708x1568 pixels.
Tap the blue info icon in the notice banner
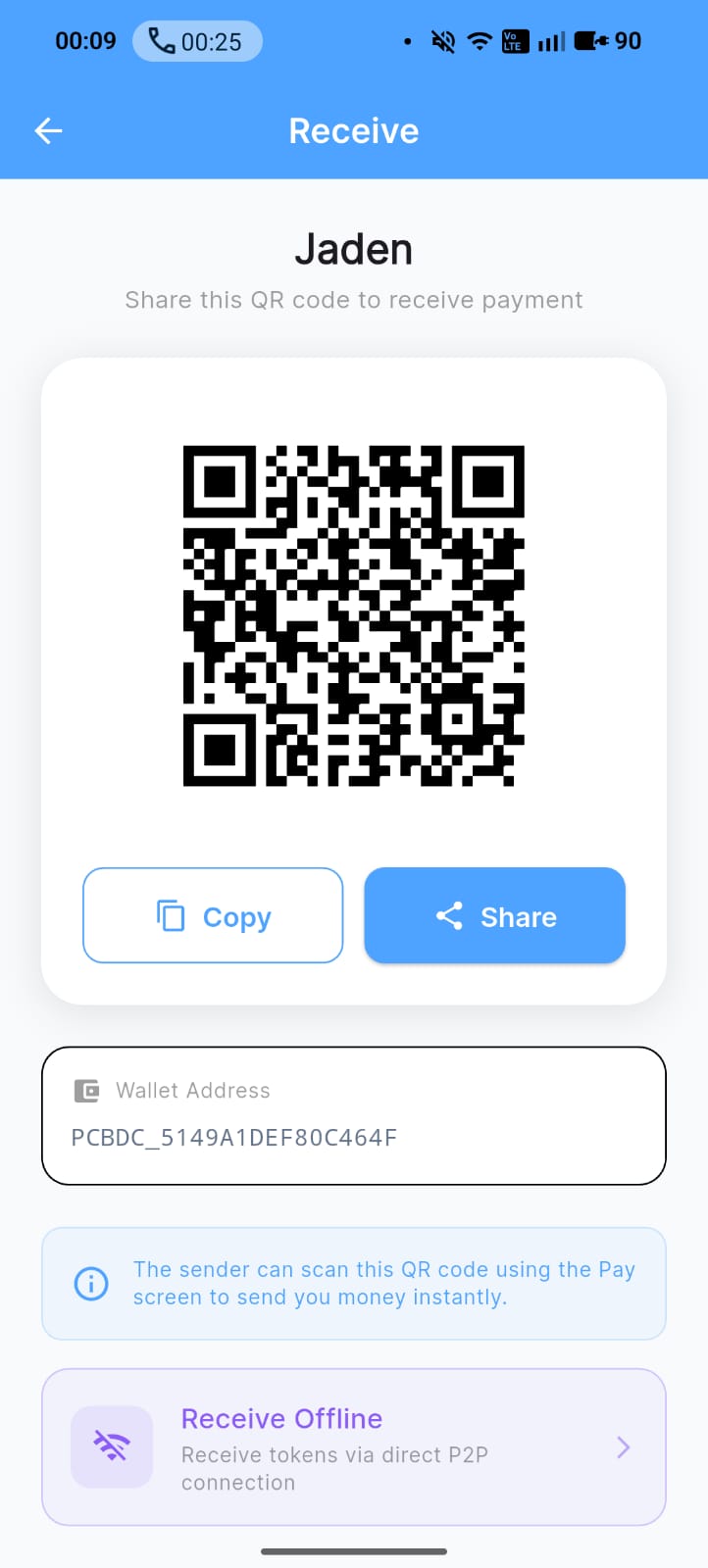90,1284
